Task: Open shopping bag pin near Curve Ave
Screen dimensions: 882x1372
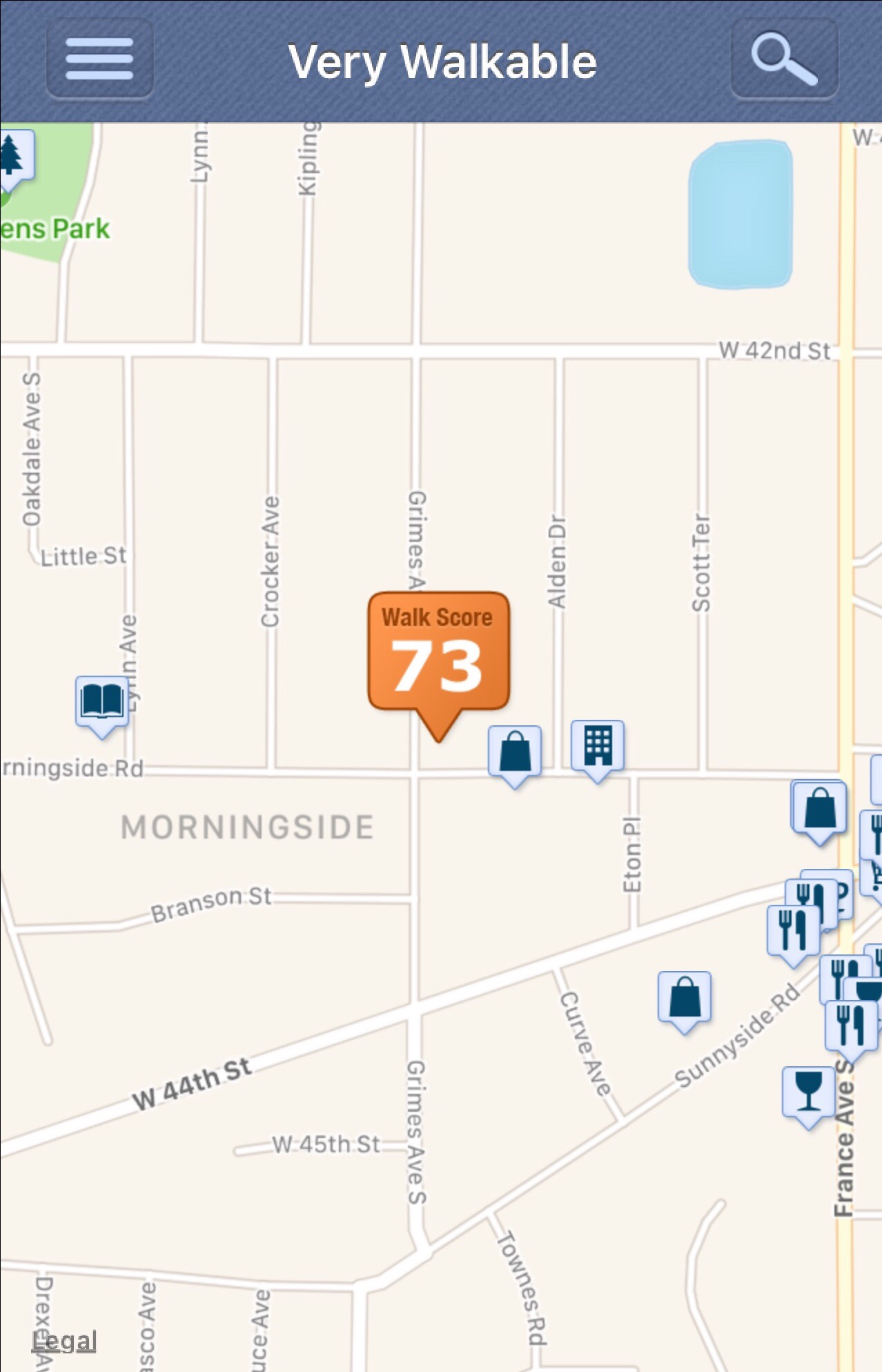Action: click(684, 997)
